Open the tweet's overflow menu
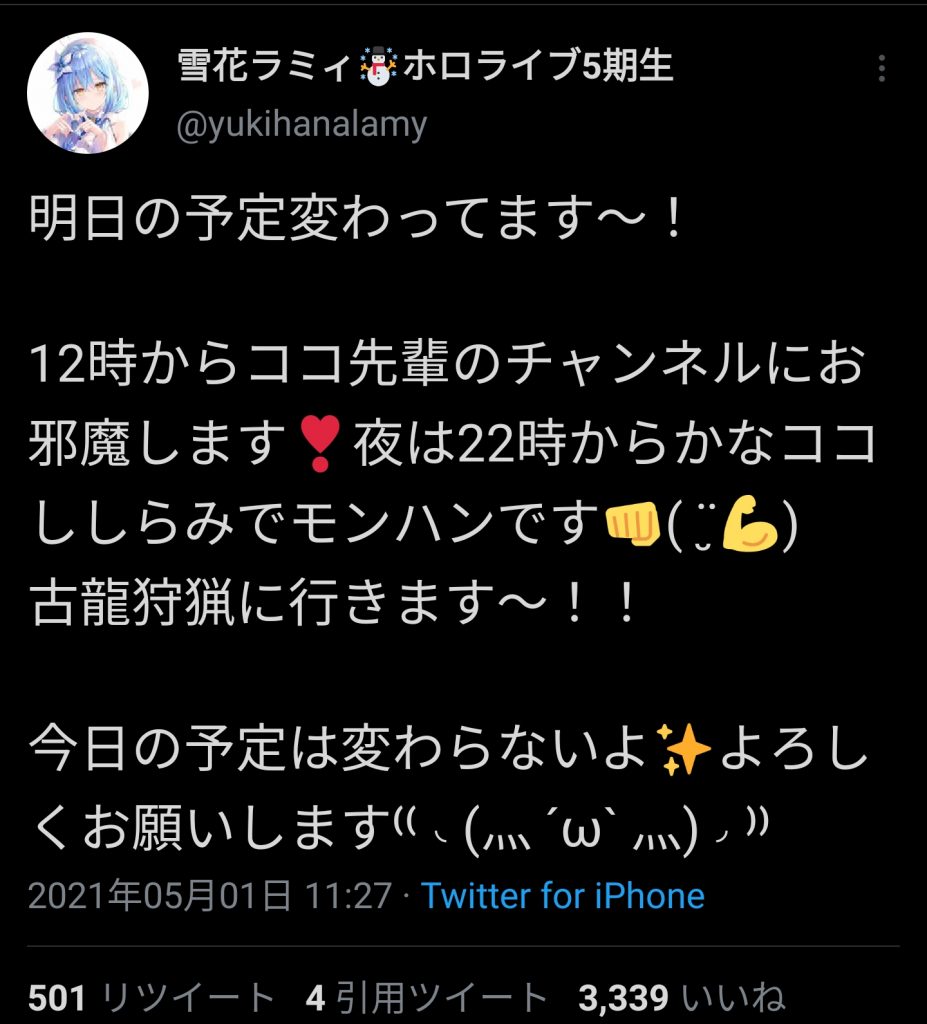The height and width of the screenshot is (1024, 927). click(881, 69)
